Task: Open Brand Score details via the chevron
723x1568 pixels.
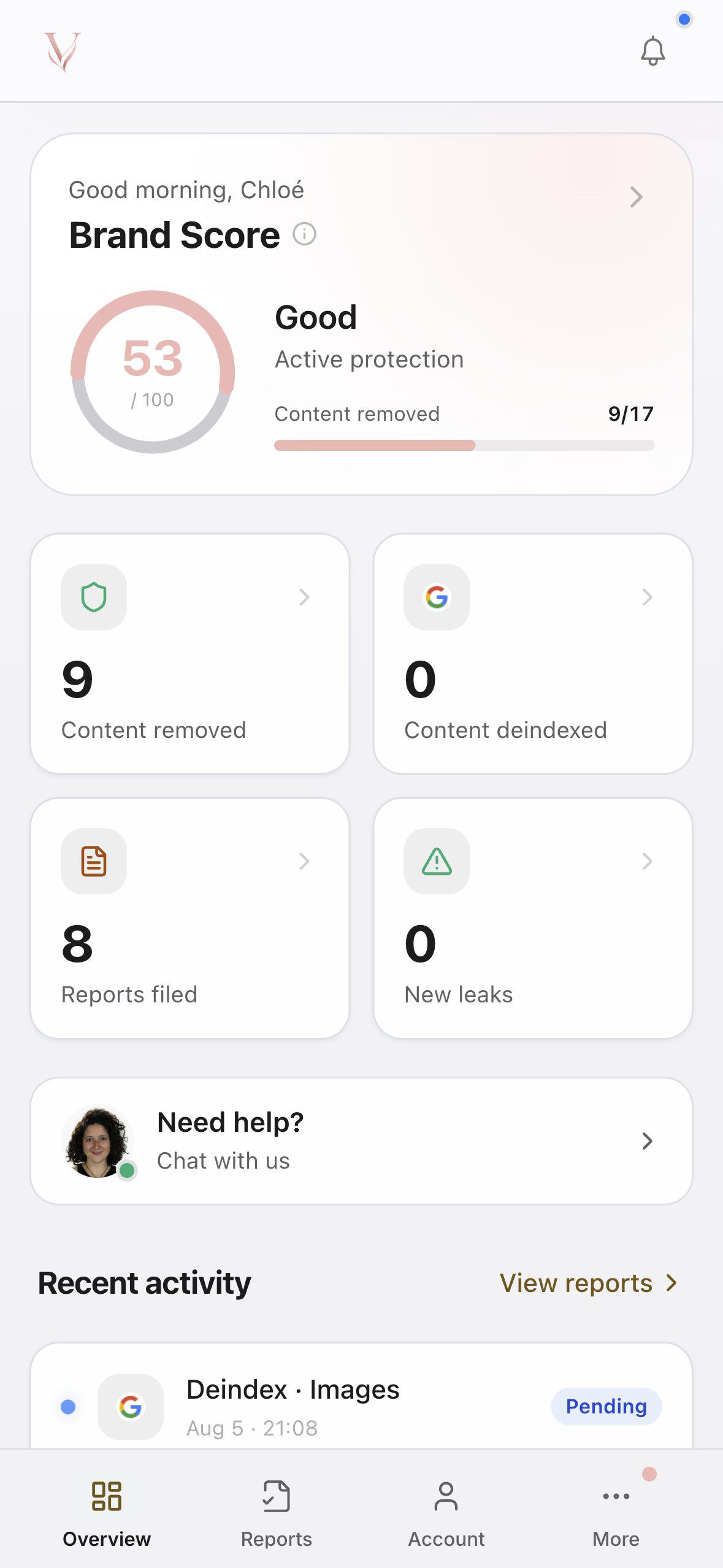Action: [x=636, y=197]
